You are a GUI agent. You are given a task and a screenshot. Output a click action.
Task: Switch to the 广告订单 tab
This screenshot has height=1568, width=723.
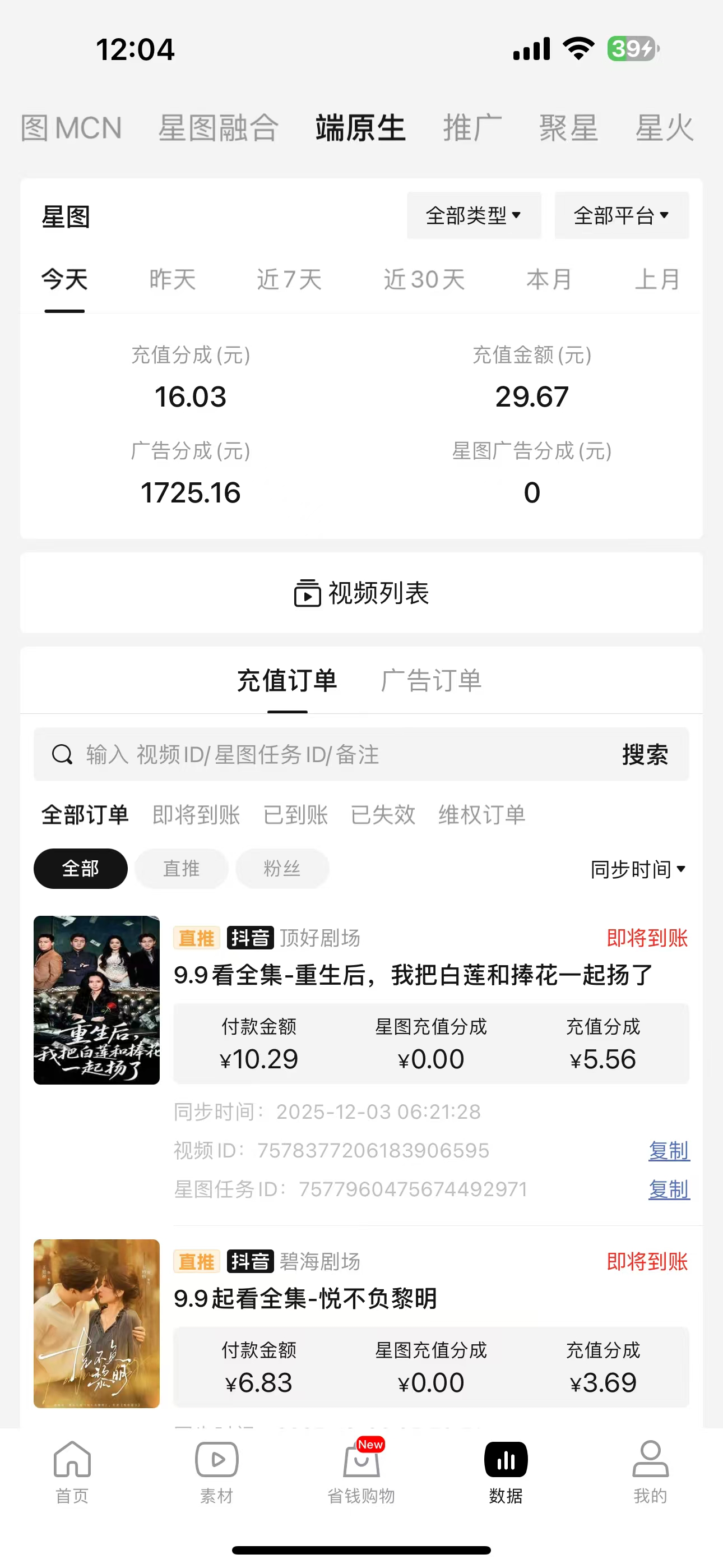coord(433,681)
